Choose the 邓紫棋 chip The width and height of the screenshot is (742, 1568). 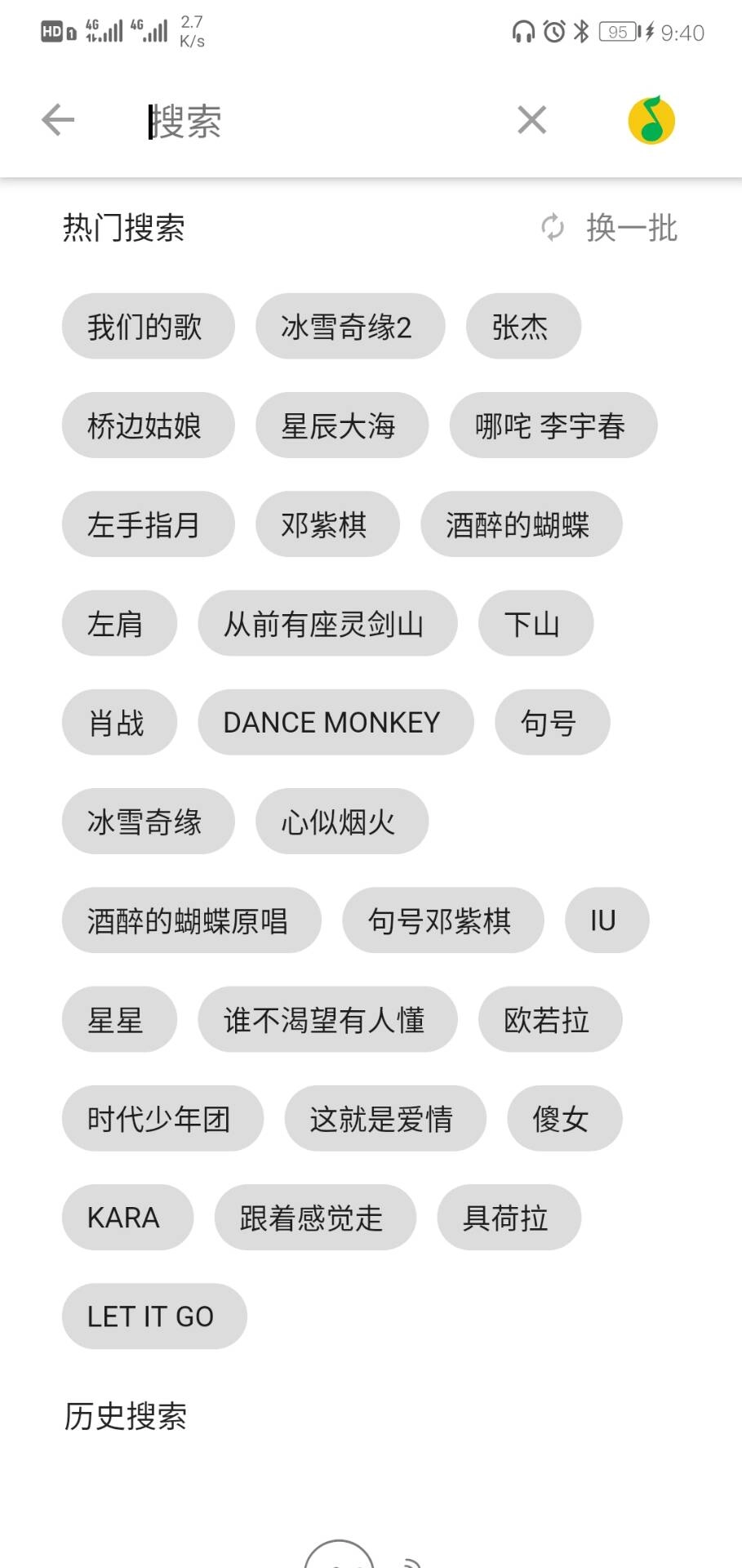click(327, 524)
